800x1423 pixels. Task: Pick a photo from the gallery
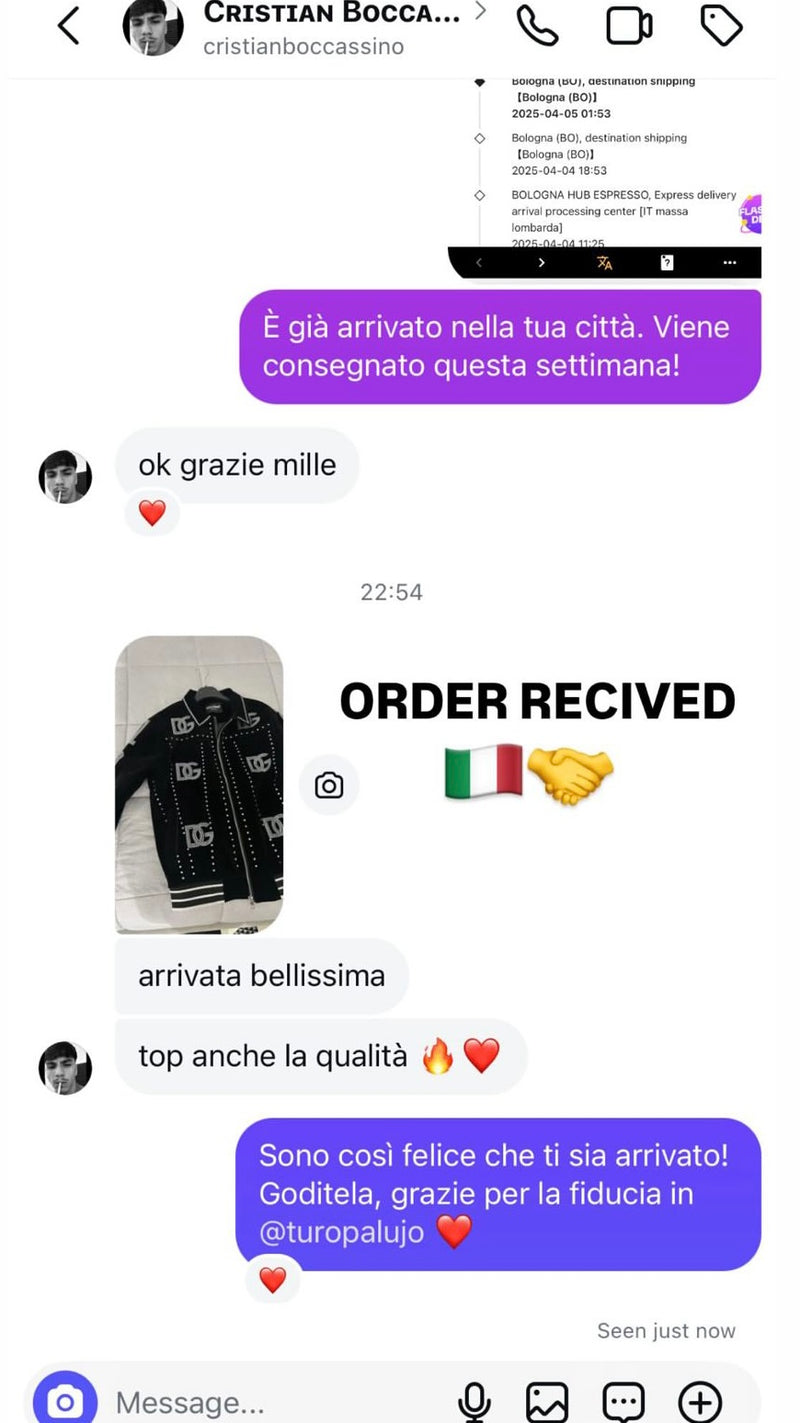tap(547, 1402)
